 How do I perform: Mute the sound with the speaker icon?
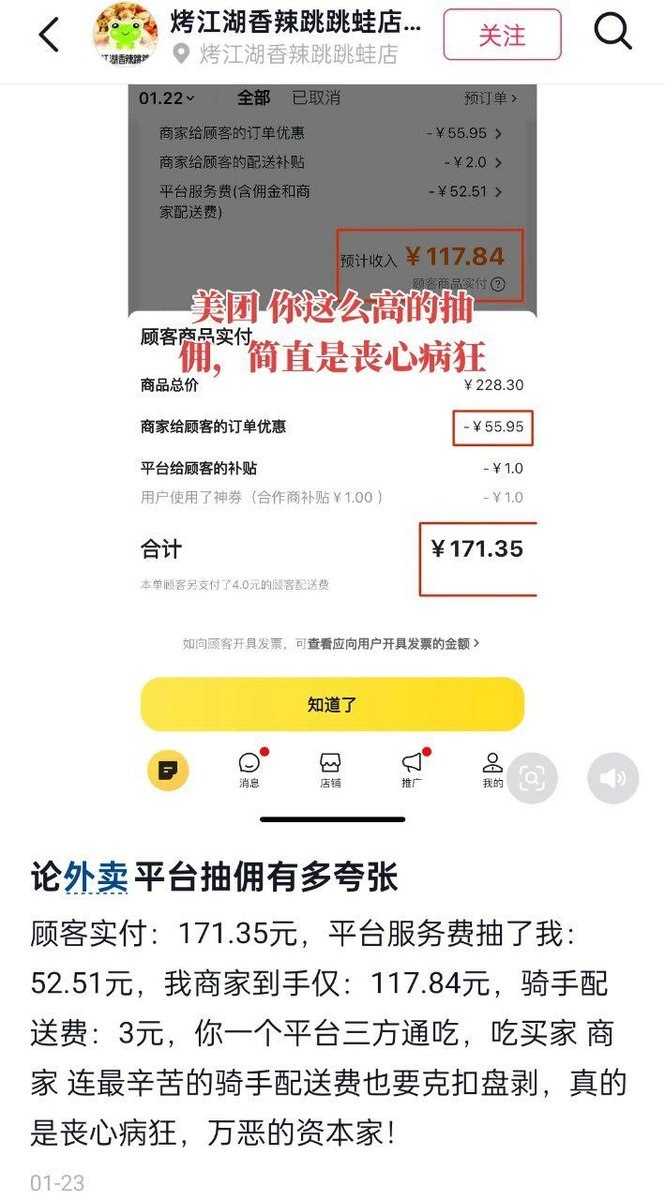click(x=612, y=779)
